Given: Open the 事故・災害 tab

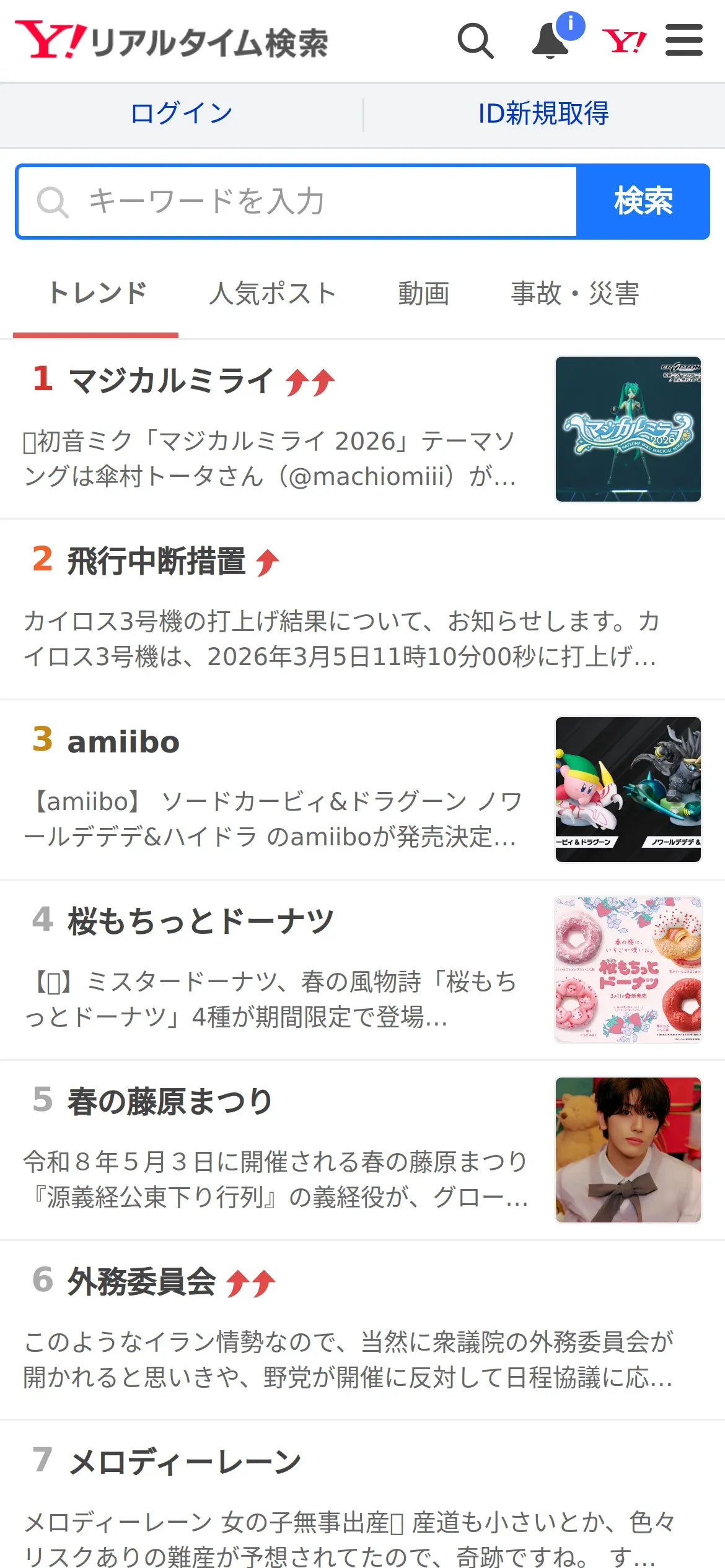Looking at the screenshot, I should [x=575, y=294].
